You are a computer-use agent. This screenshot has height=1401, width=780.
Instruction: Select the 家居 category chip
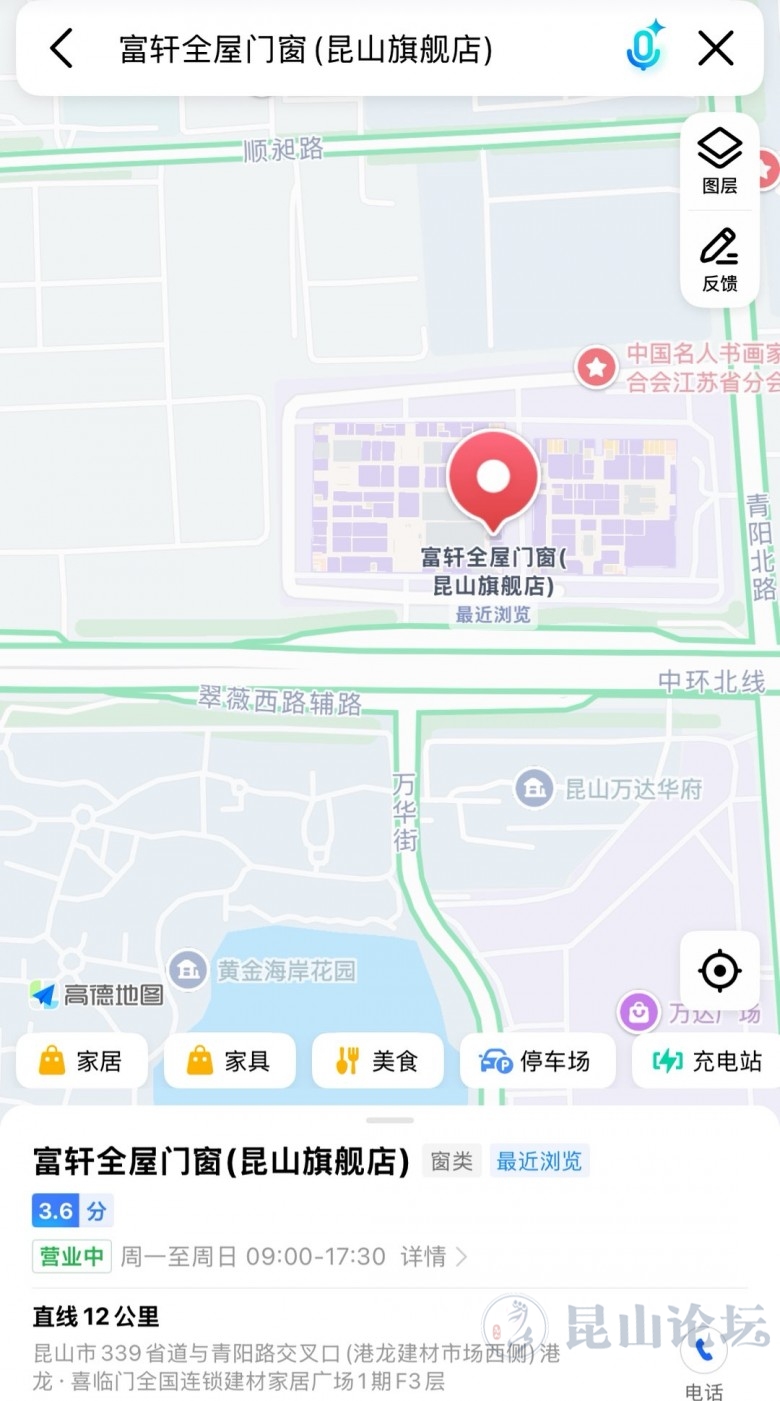click(82, 1061)
